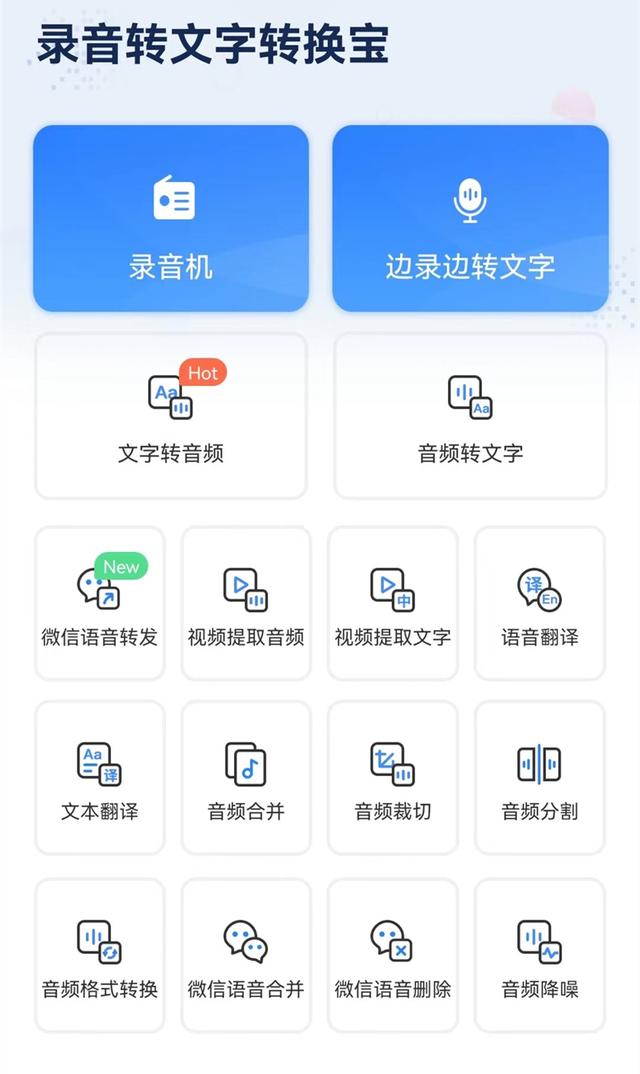Open the 录音机 recorder
This screenshot has height=1074, width=640.
coord(171,219)
